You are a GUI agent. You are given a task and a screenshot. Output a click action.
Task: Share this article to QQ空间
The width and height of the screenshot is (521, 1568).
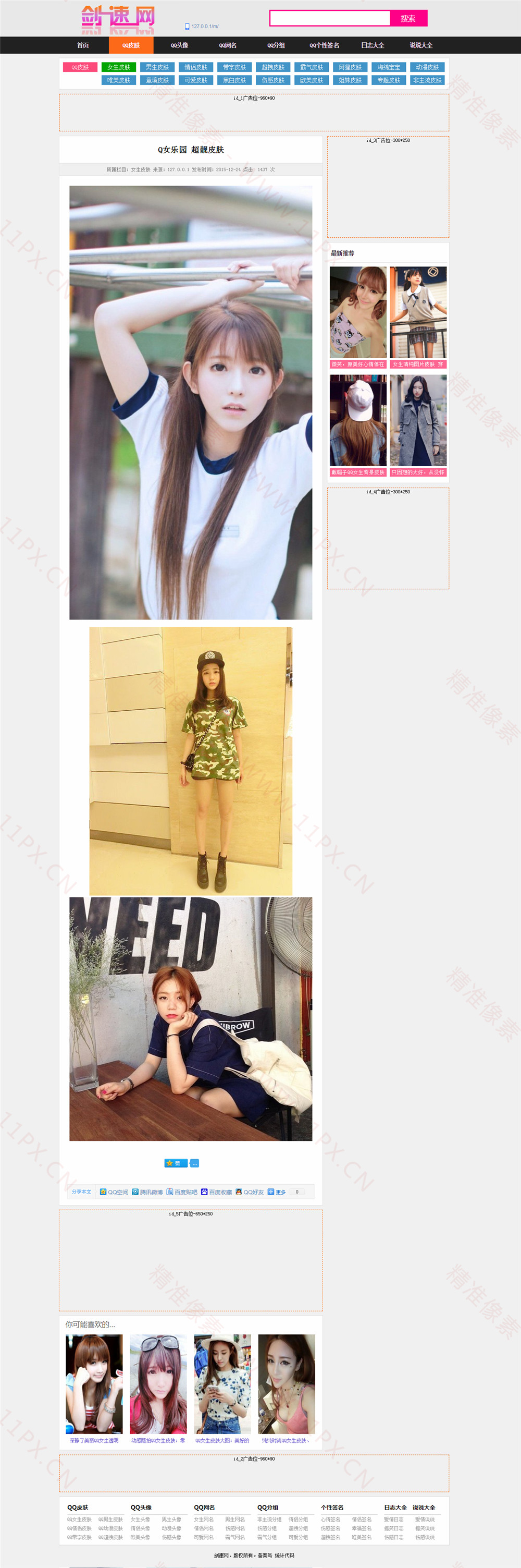click(114, 1192)
